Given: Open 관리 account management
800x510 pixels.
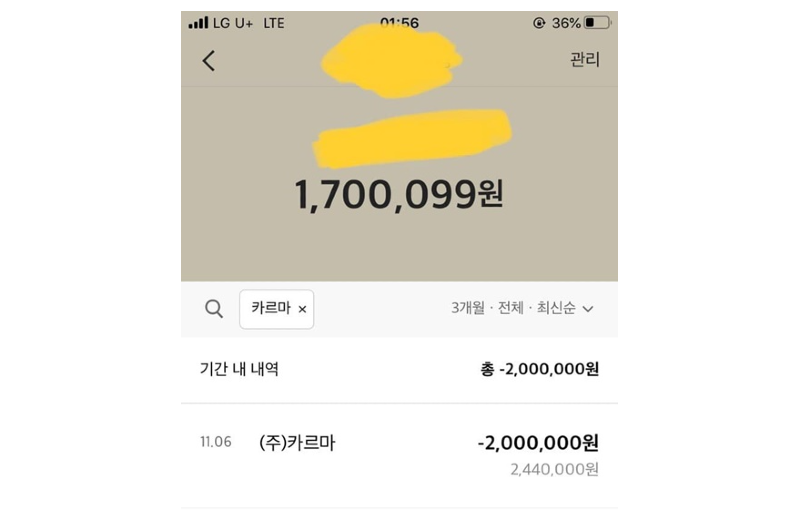Looking at the screenshot, I should pos(584,60).
